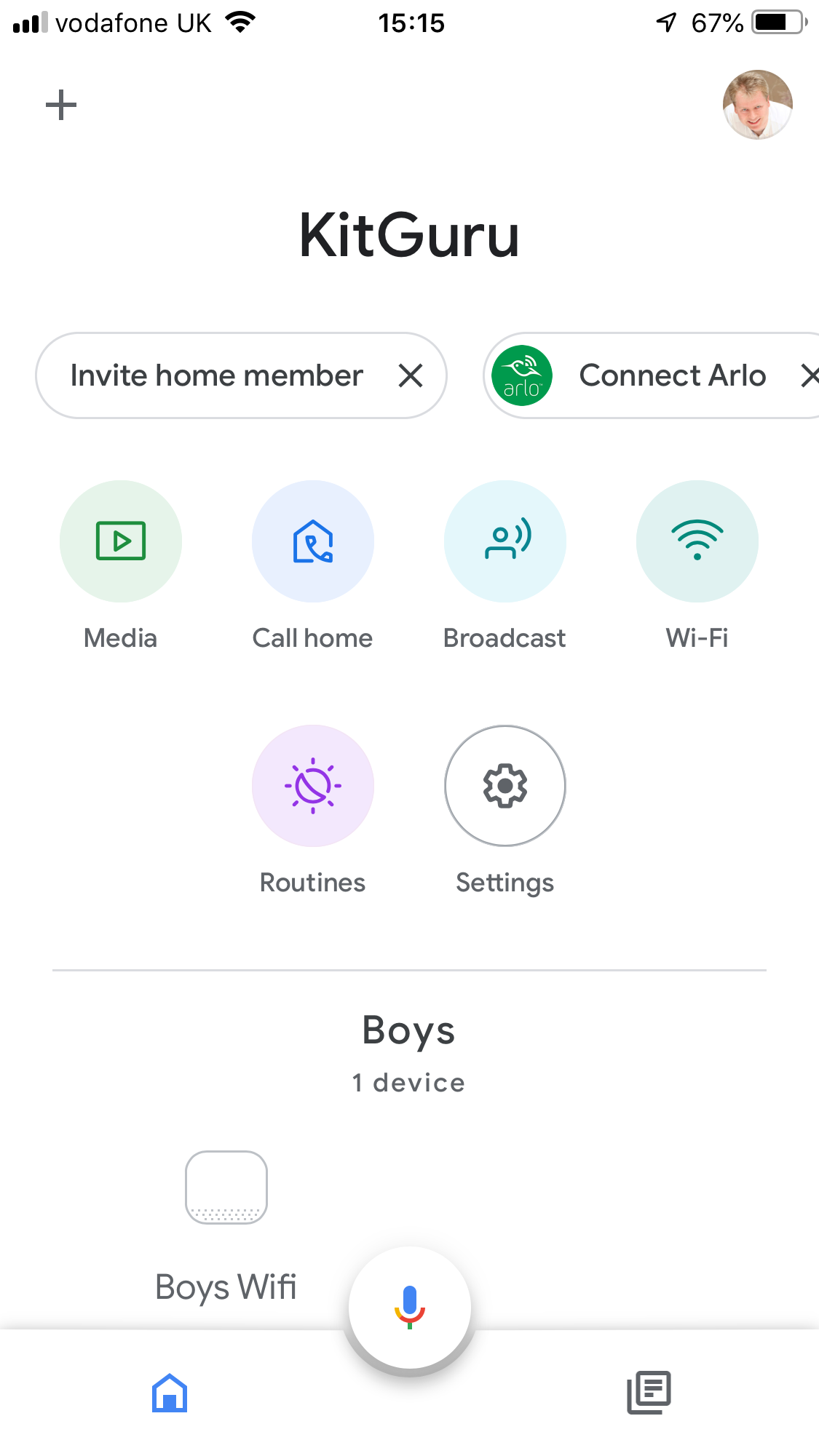
Task: Open Wi-Fi shortcut
Action: pos(697,541)
